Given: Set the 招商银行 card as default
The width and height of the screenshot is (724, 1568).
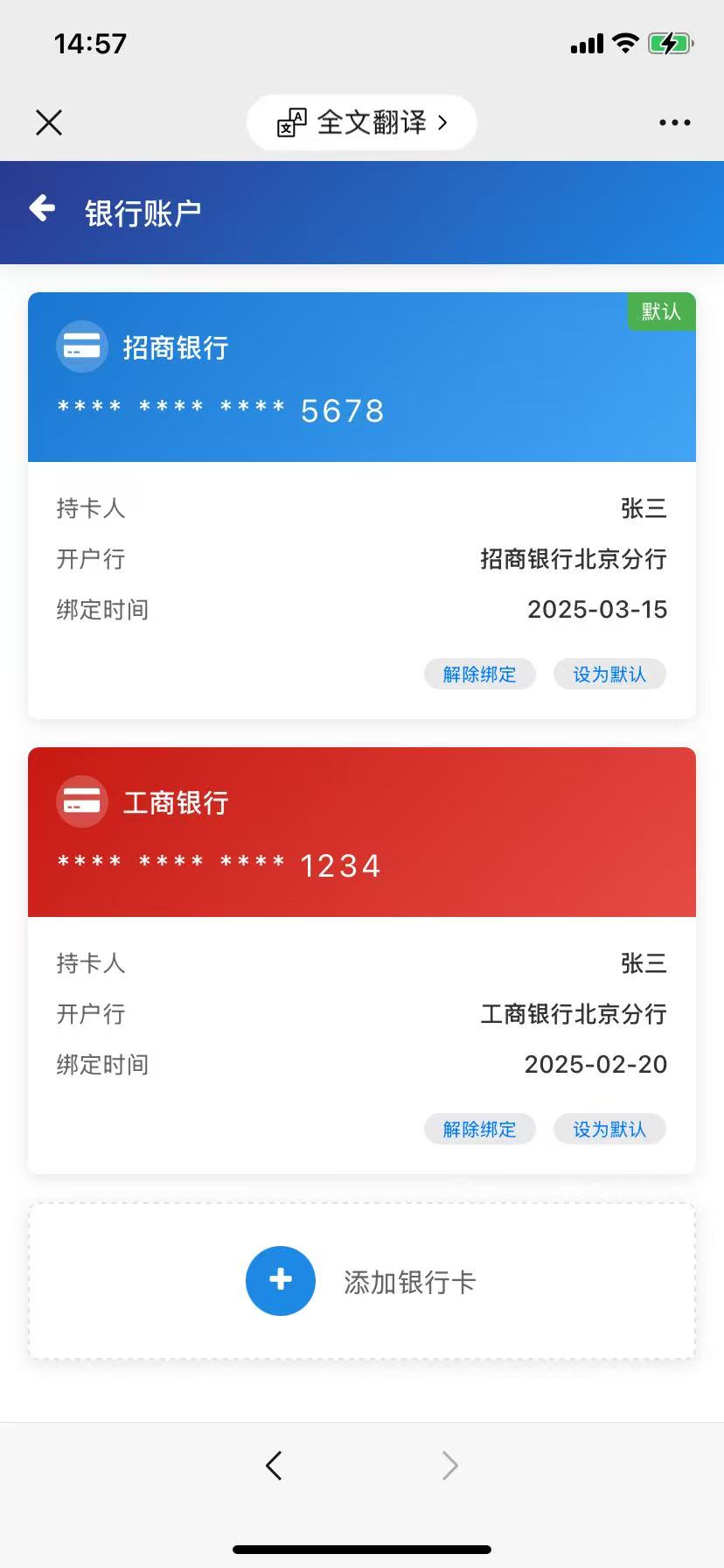Looking at the screenshot, I should click(609, 675).
